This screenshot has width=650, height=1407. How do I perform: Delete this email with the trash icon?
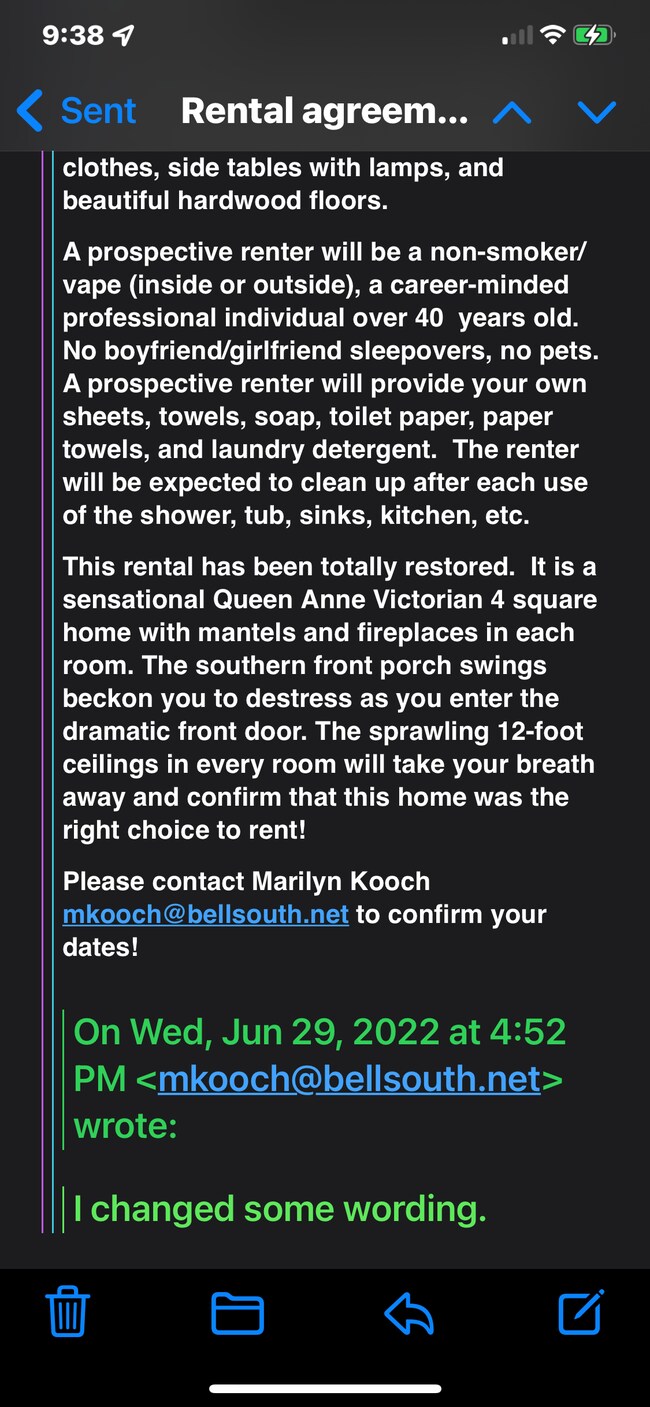click(x=68, y=1312)
